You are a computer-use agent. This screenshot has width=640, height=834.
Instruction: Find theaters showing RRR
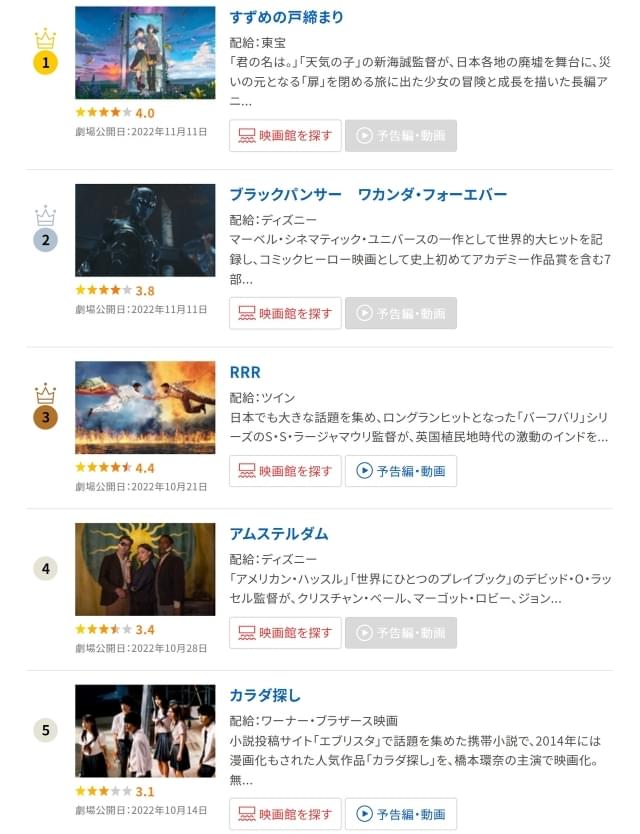[285, 471]
